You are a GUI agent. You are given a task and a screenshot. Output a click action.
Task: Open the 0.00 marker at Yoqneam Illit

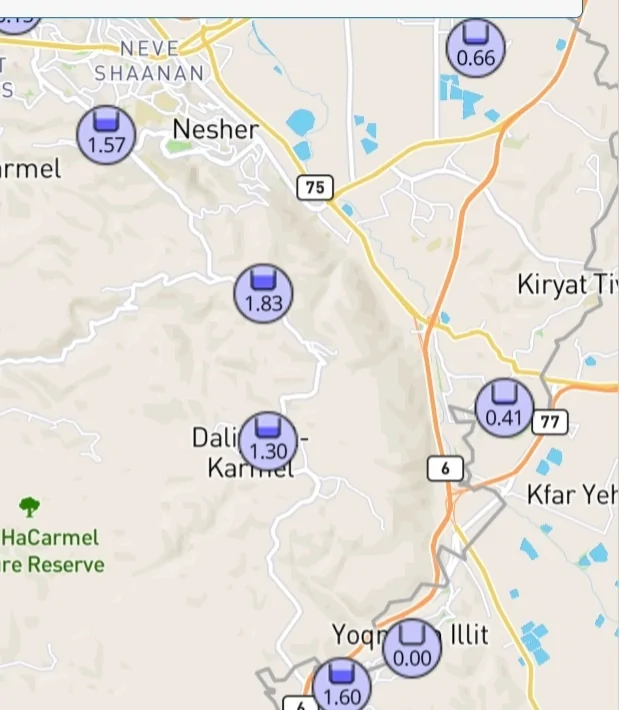click(x=411, y=648)
